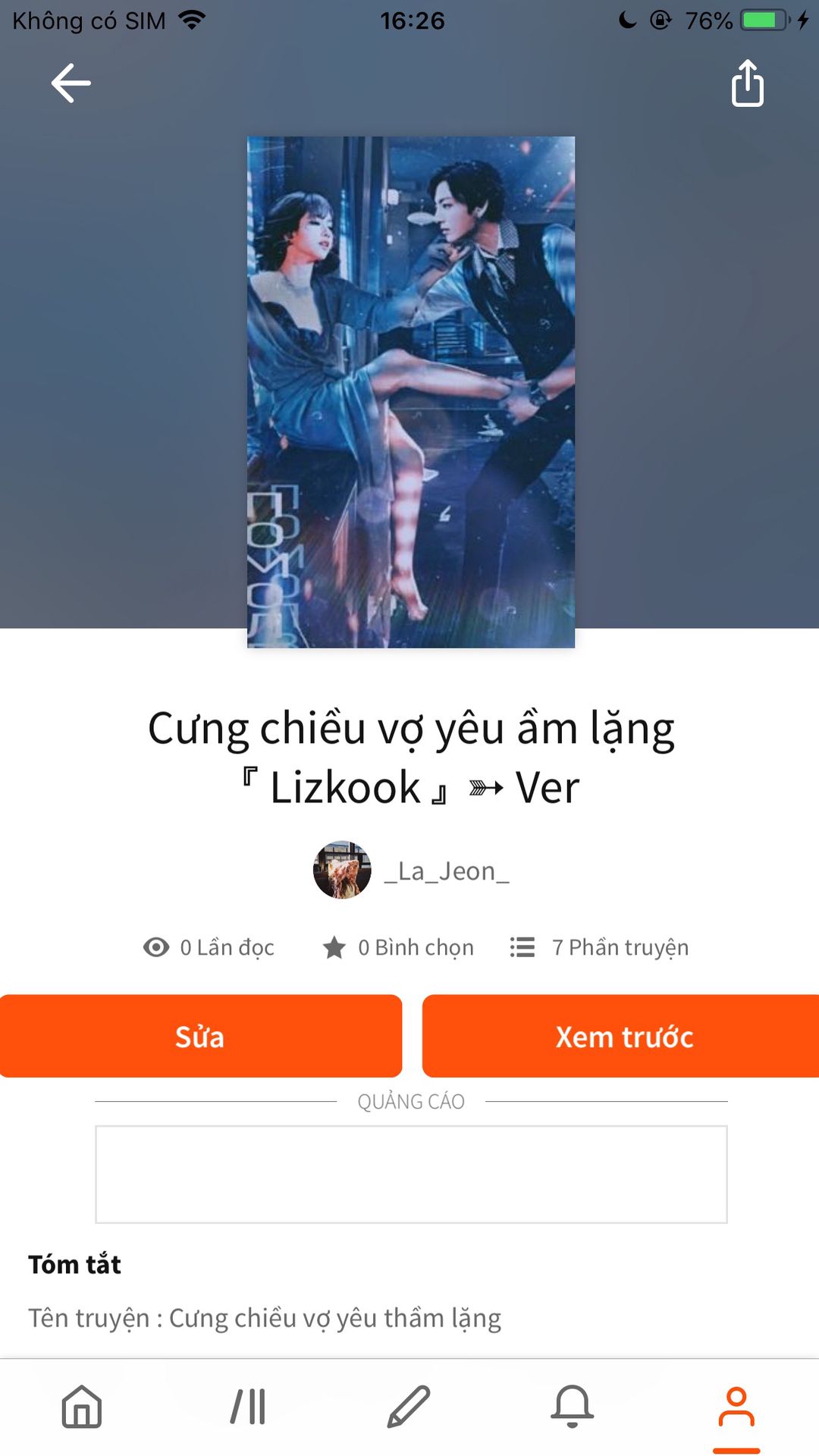Switch to the Write pencil tab
This screenshot has width=819, height=1456.
click(x=409, y=1407)
